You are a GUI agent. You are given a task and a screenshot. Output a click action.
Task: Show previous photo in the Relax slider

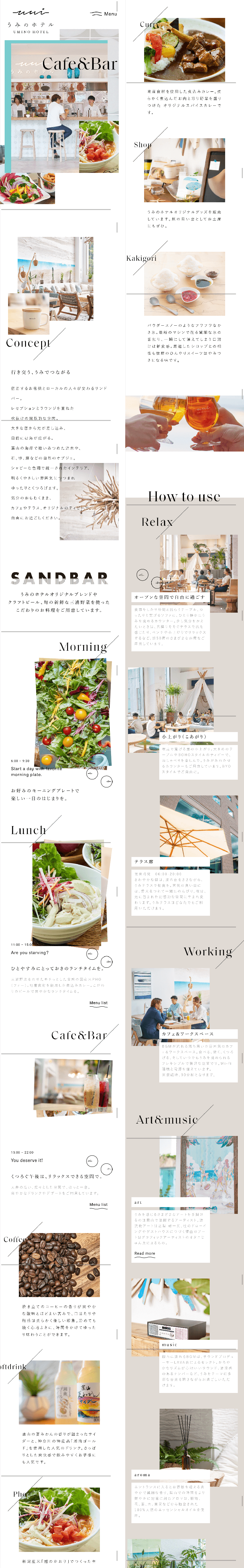(x=142, y=575)
